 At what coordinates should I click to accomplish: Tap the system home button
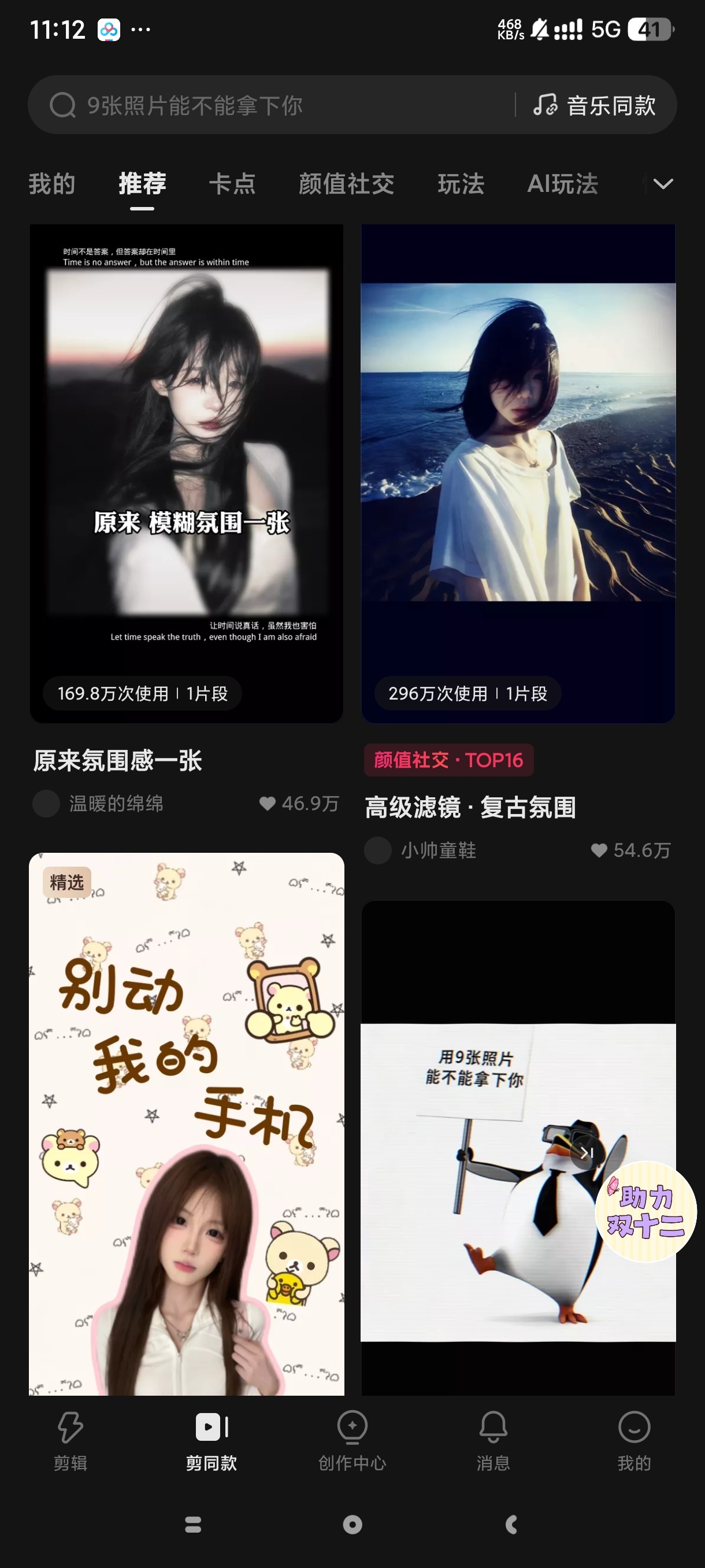coord(352,1524)
